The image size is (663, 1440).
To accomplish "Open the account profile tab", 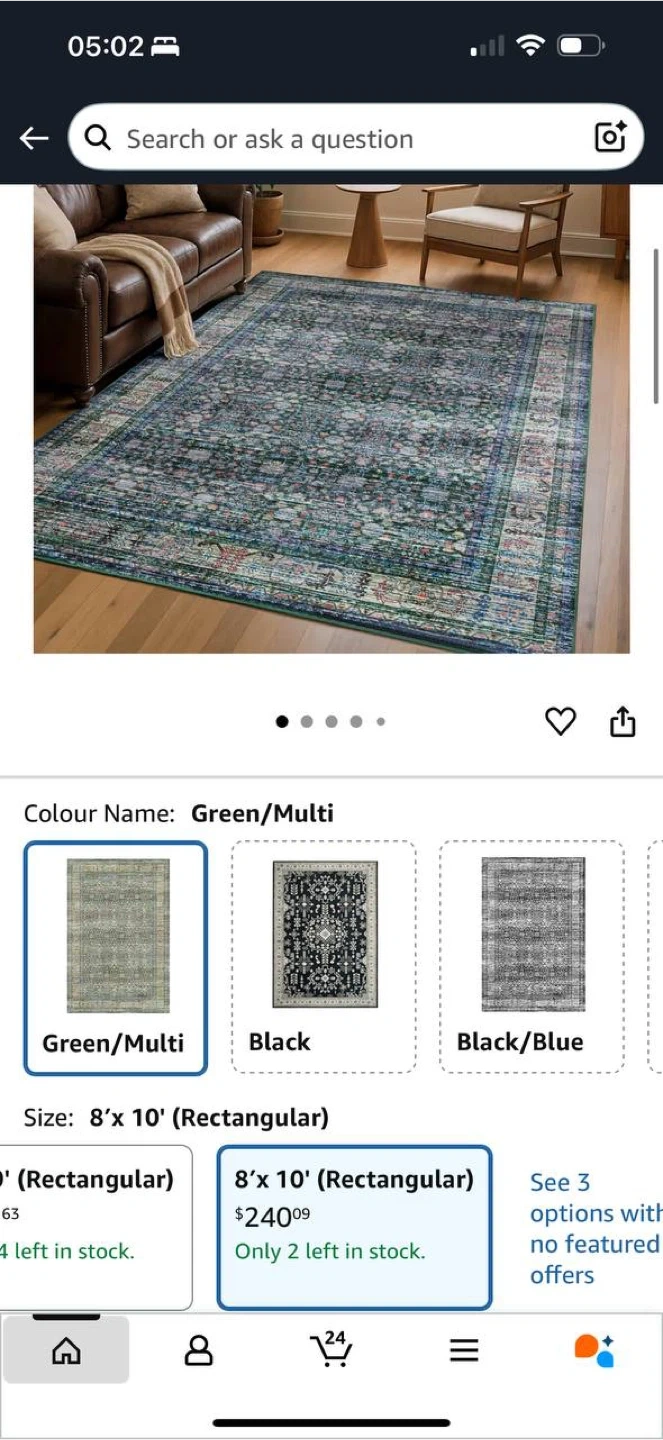I will pos(199,1351).
